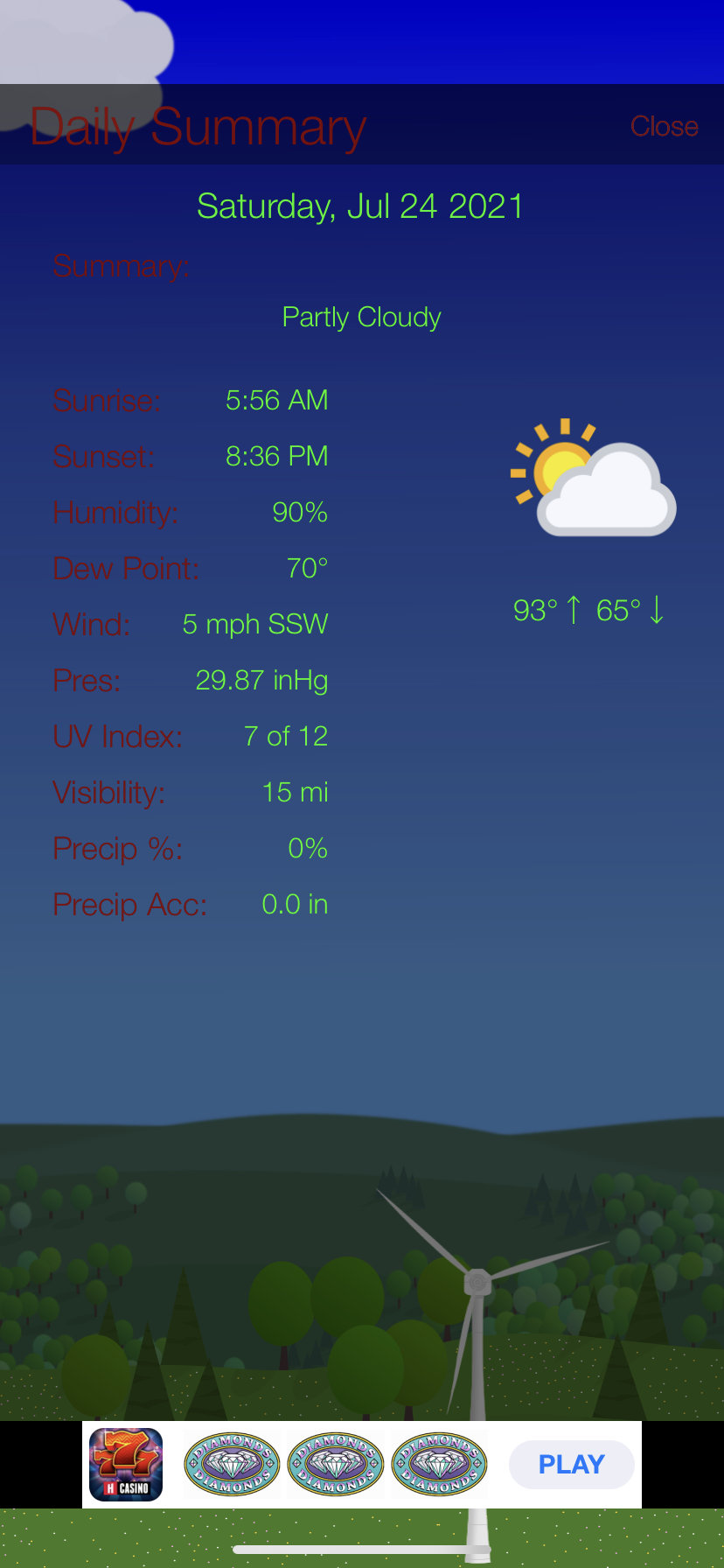The width and height of the screenshot is (724, 1568).
Task: Close the Daily Summary panel
Action: 664,127
